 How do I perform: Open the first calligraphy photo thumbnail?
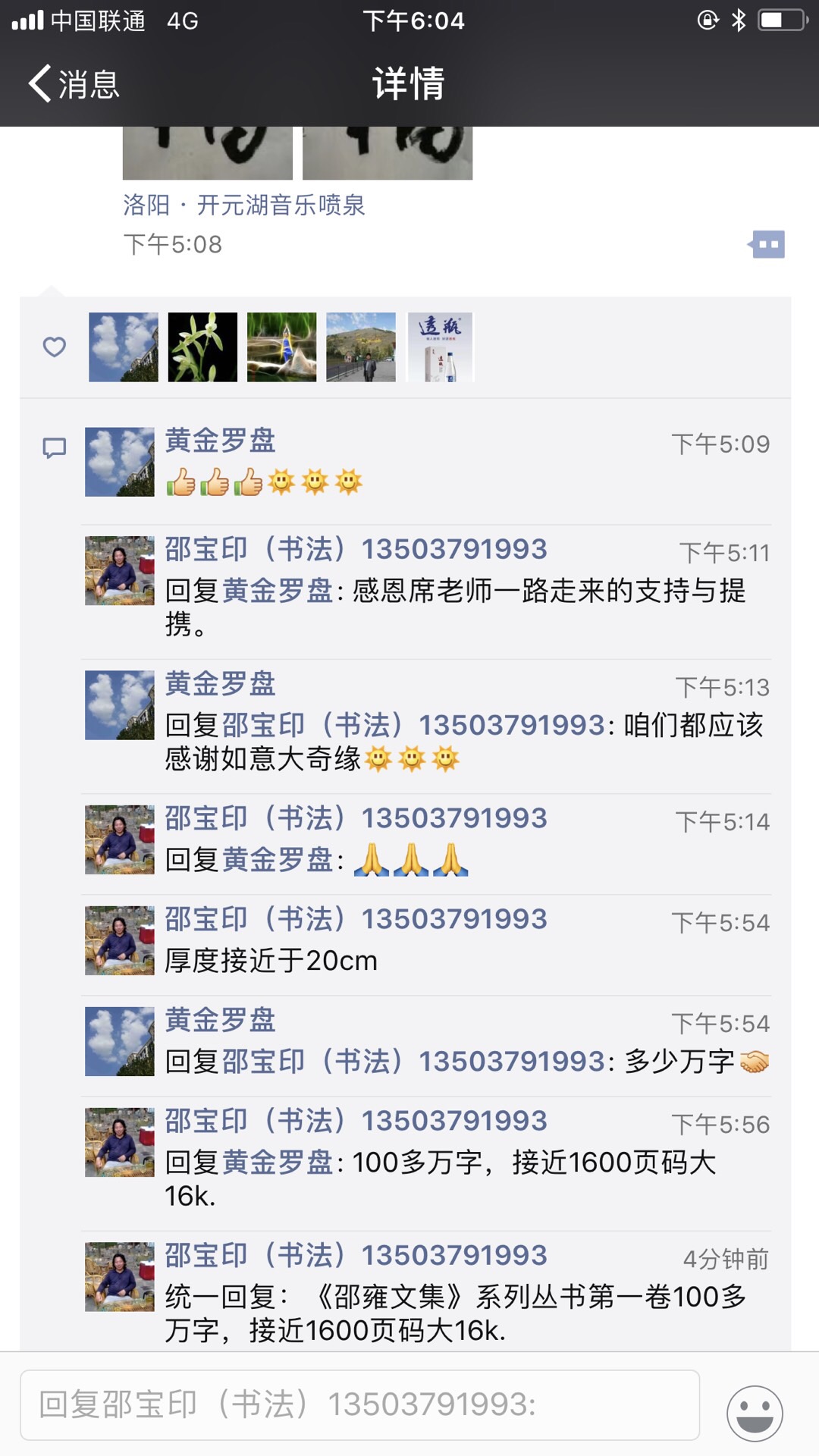click(x=207, y=152)
